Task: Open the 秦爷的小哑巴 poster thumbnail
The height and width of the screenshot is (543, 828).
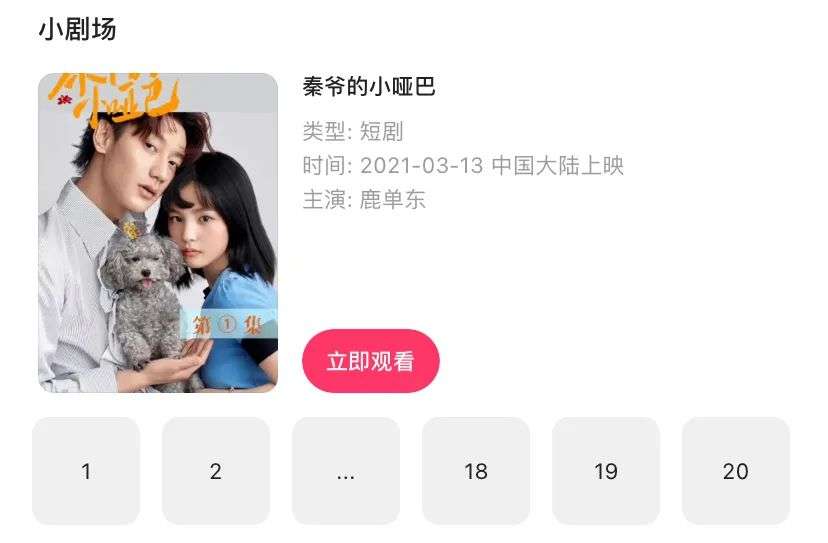Action: [158, 233]
